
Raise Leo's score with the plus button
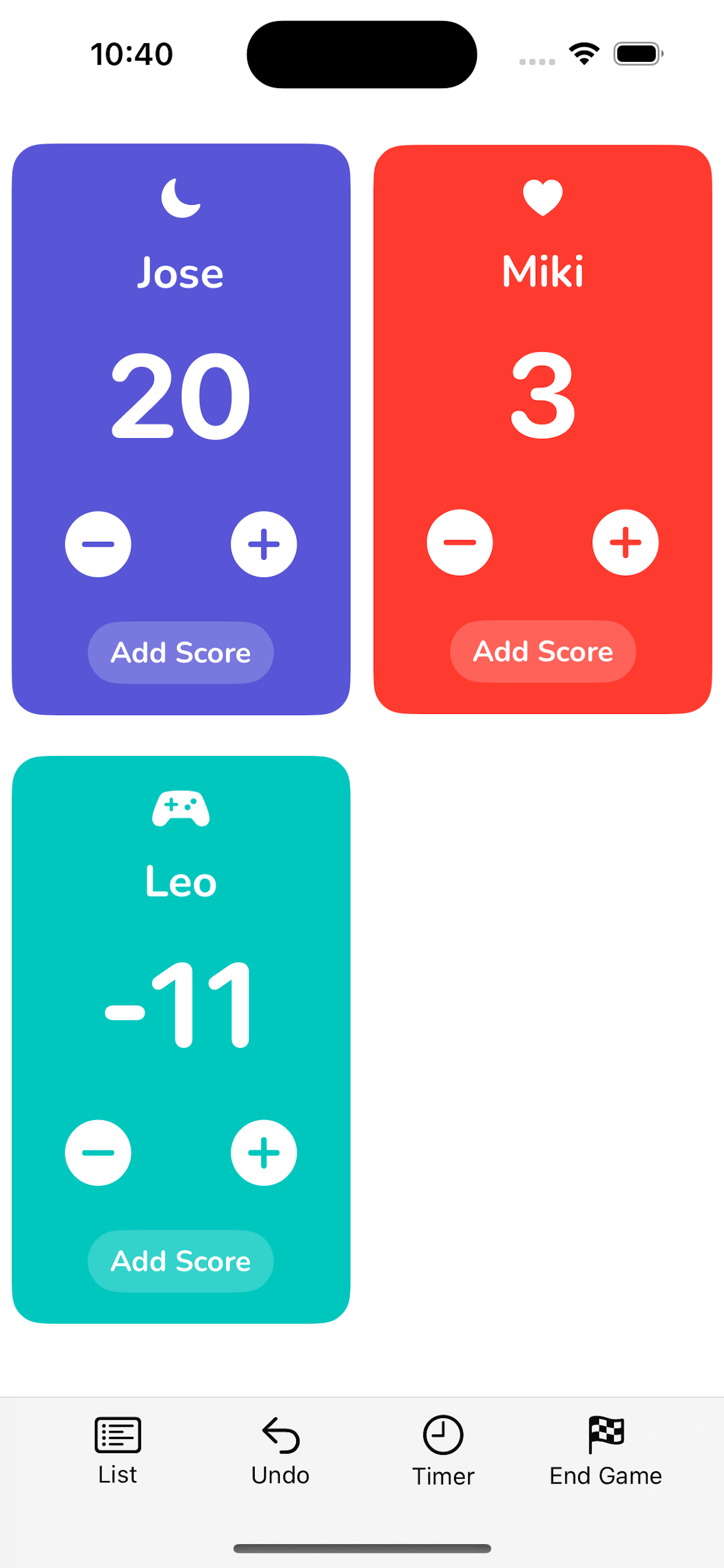(263, 1152)
